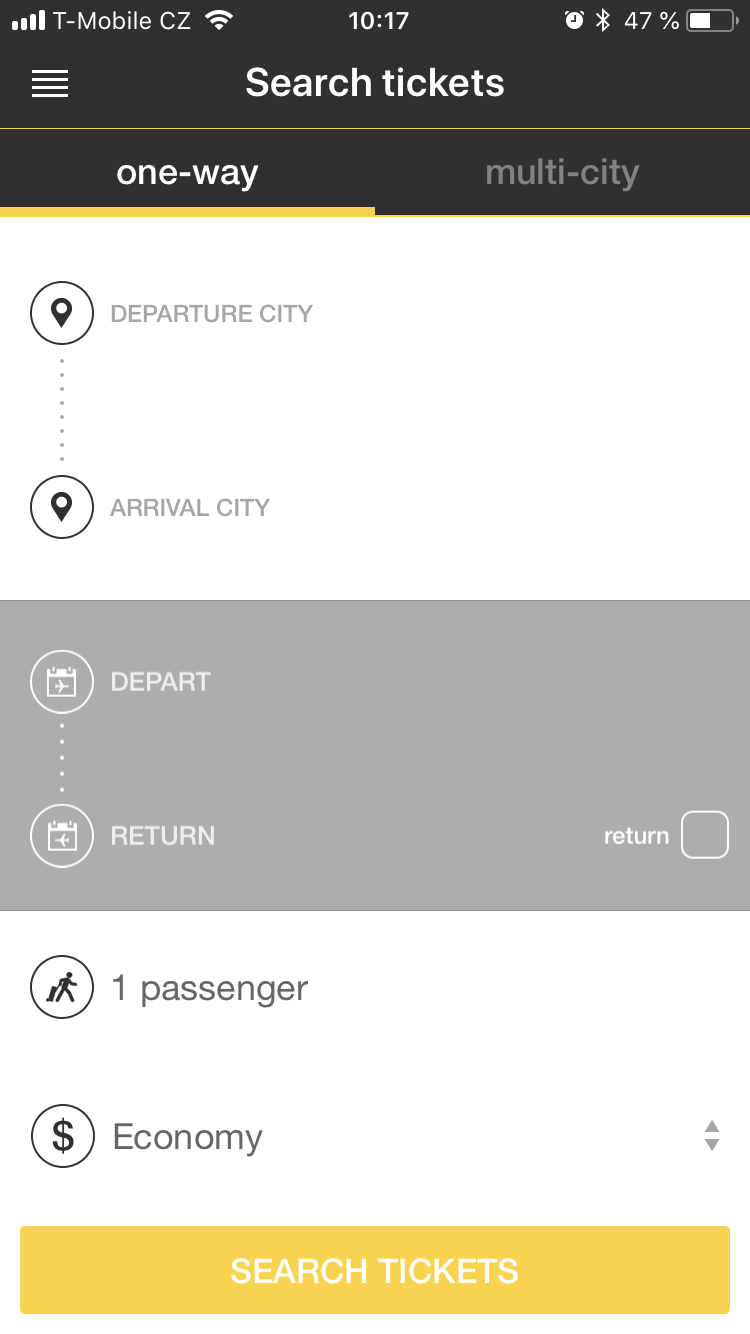Open the hamburger navigation menu
The height and width of the screenshot is (1334, 750).
[x=49, y=83]
